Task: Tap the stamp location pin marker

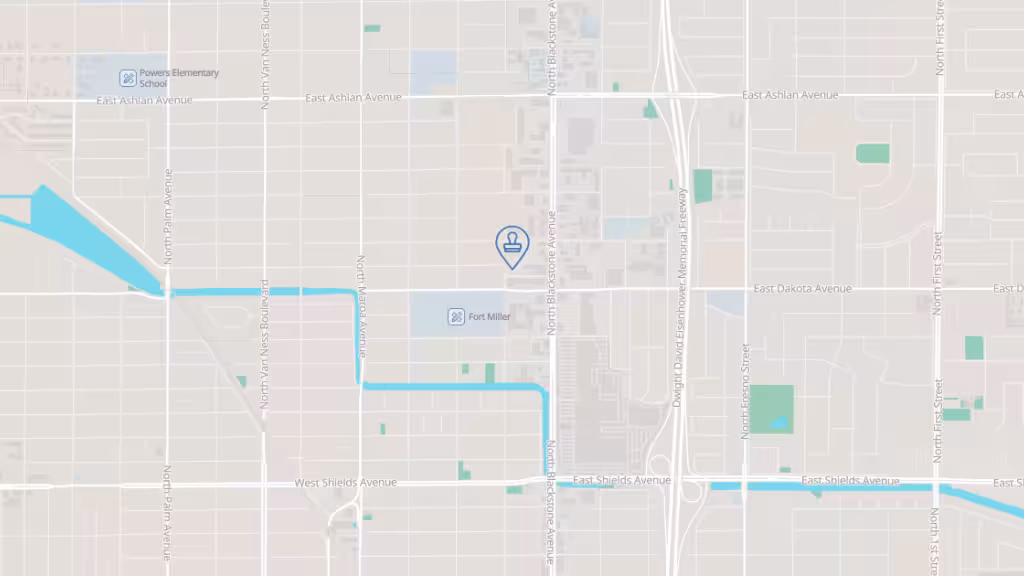Action: click(512, 245)
